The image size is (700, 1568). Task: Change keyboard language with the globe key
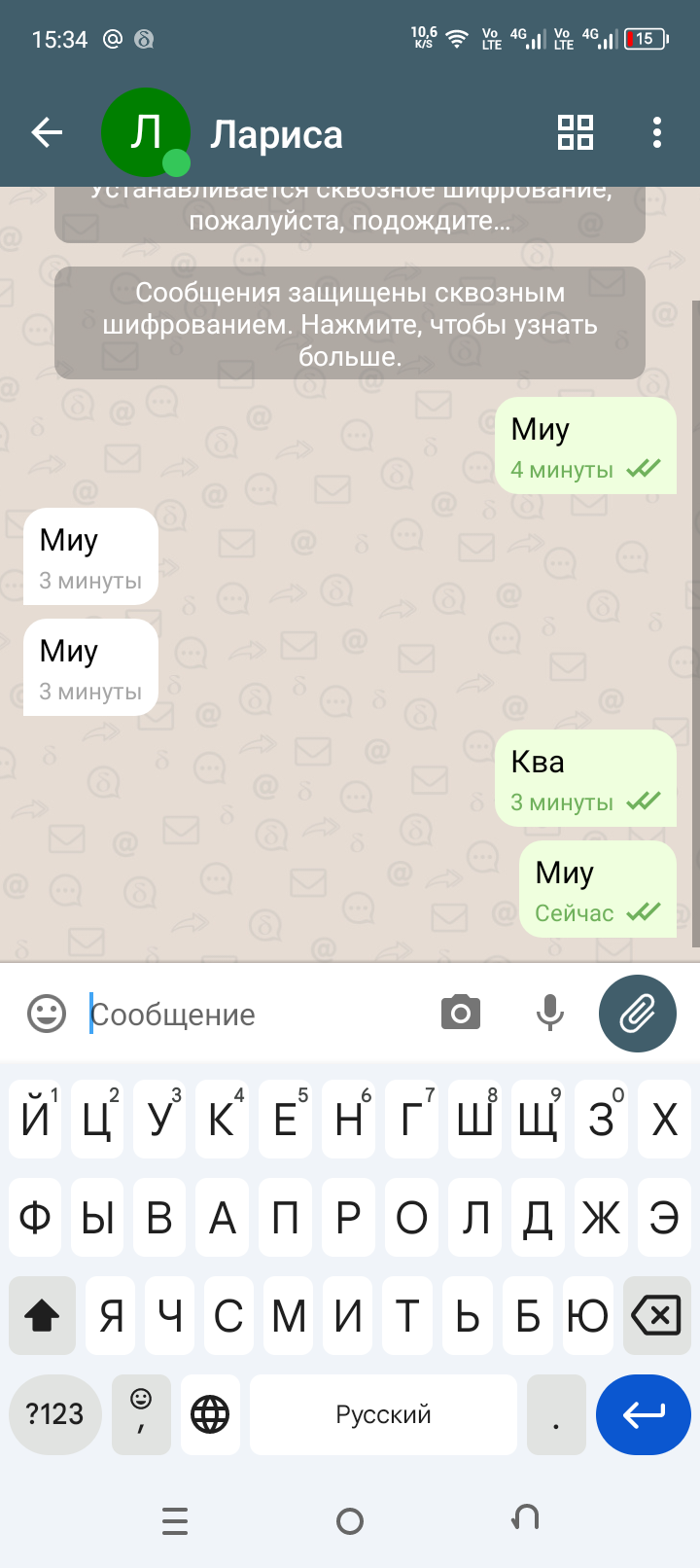[x=210, y=1414]
